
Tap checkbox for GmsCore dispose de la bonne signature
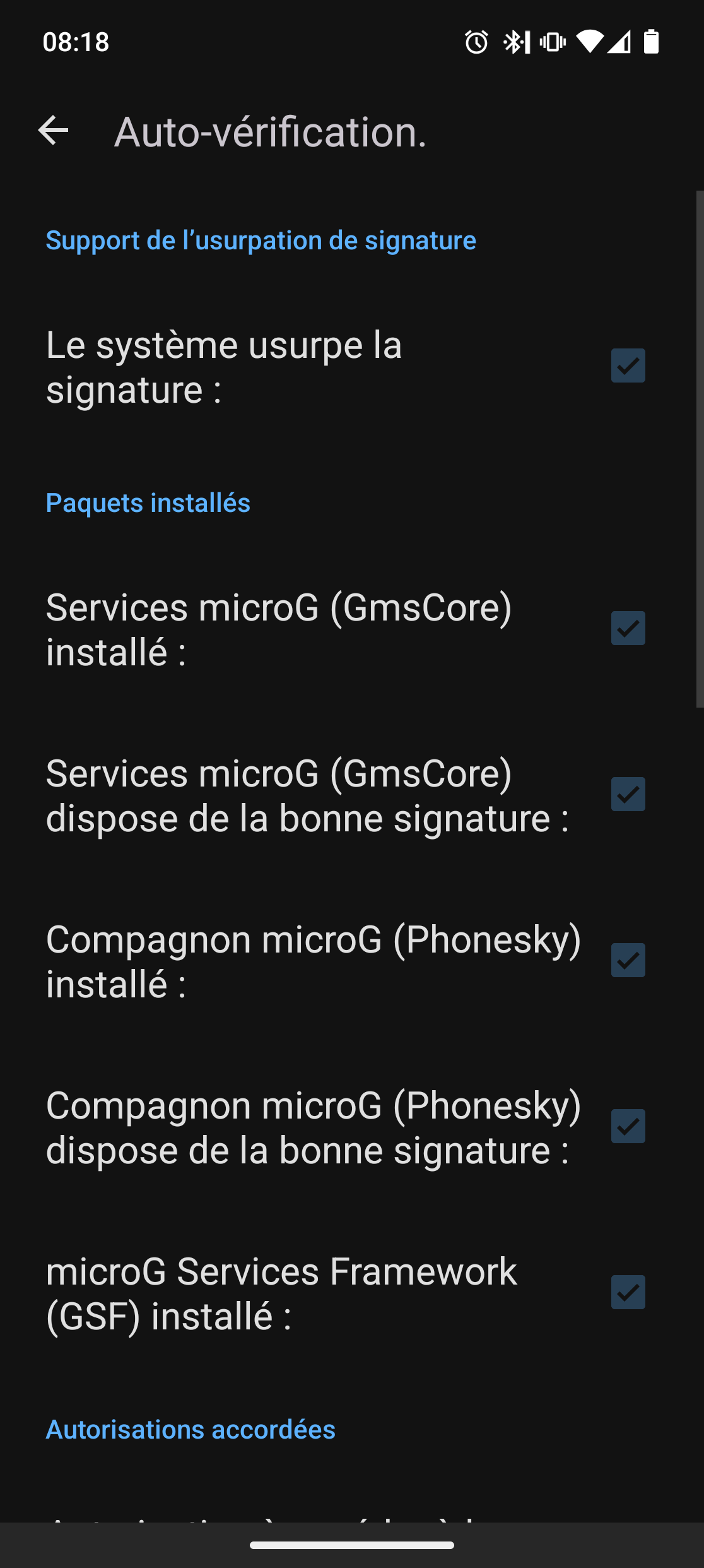(x=628, y=794)
